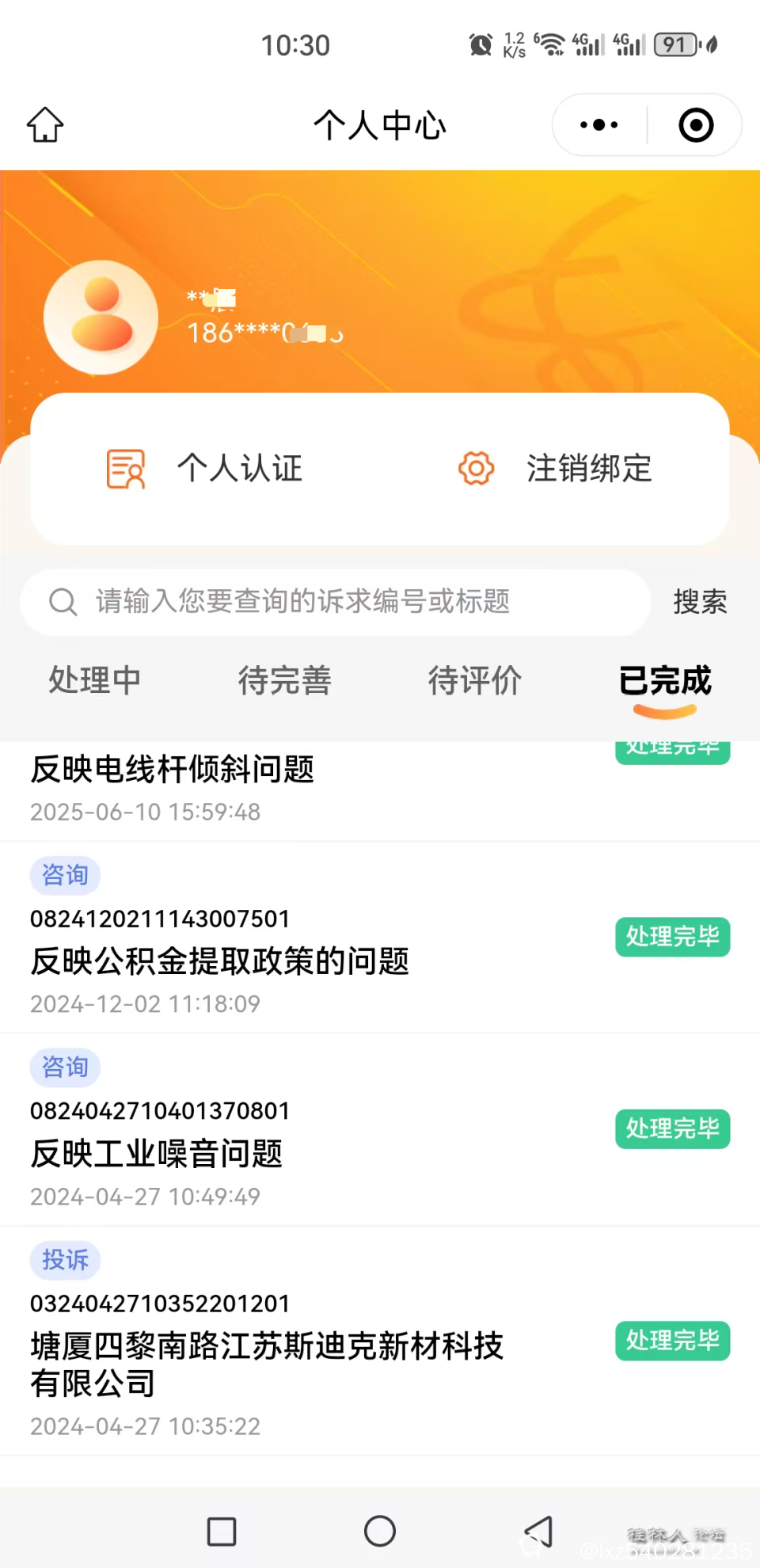Viewport: 760px width, 1568px height.
Task: Tap the gear icon next to 注销绑定
Action: point(476,469)
